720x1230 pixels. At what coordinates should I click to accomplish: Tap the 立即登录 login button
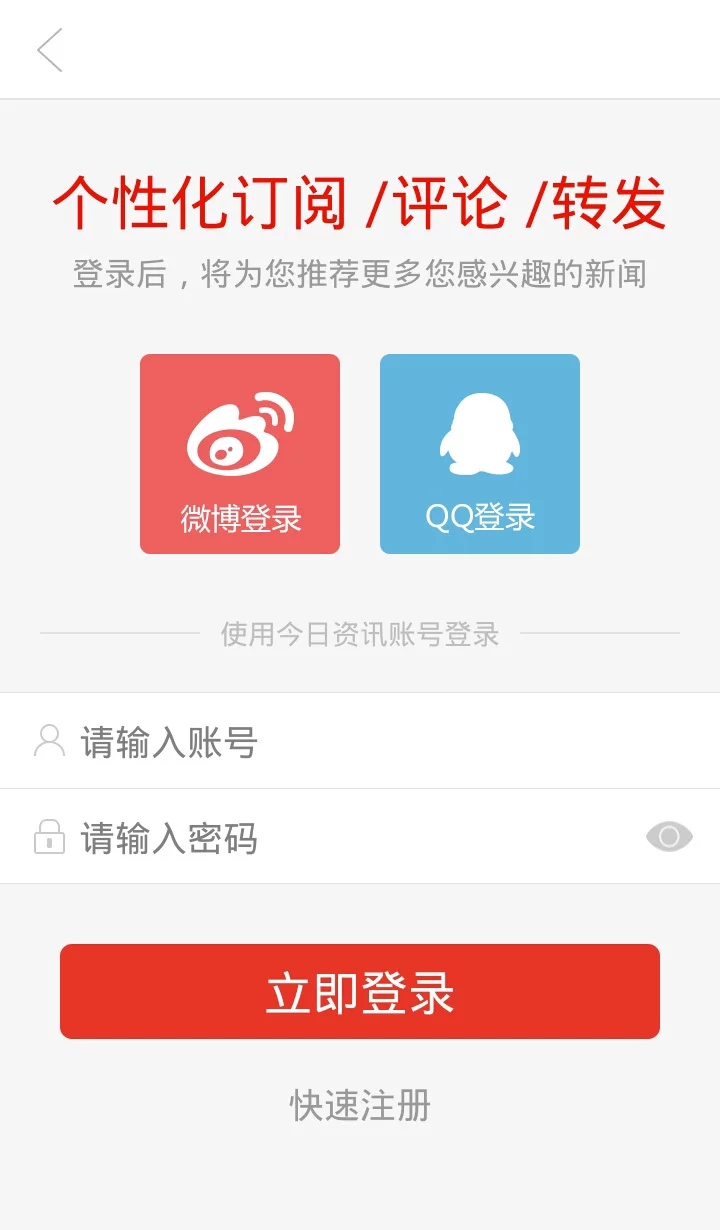tap(360, 991)
